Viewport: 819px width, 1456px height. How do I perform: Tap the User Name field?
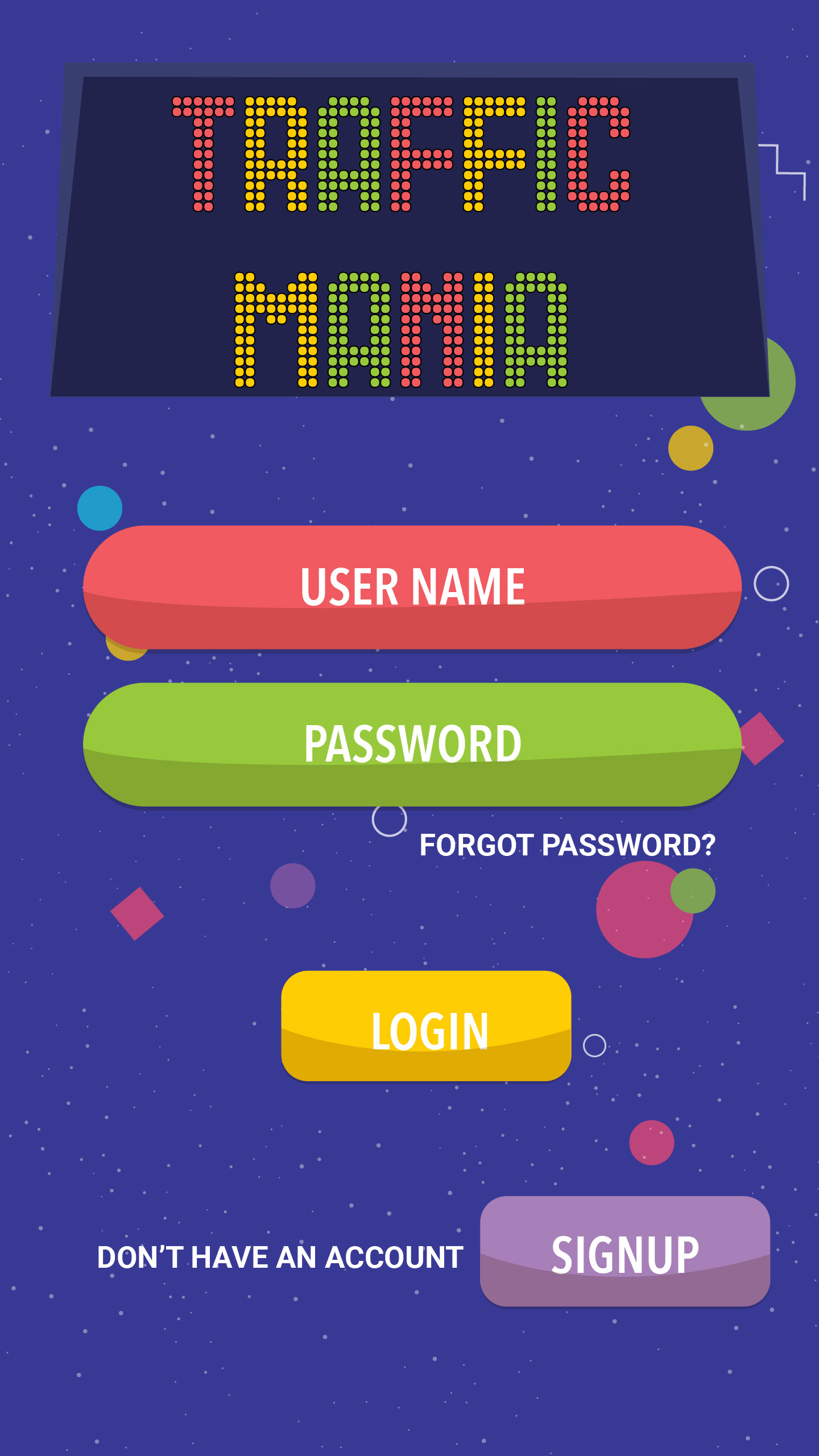pos(412,587)
